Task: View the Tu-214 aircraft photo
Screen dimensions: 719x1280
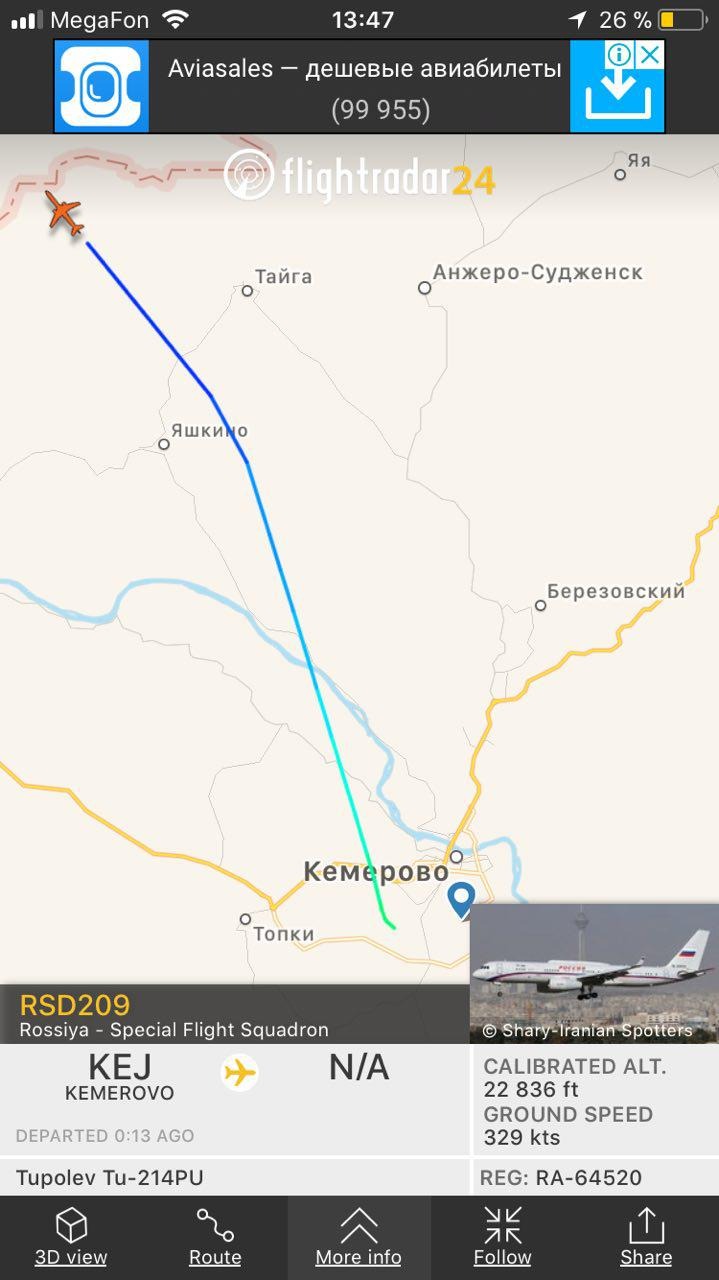Action: point(594,973)
